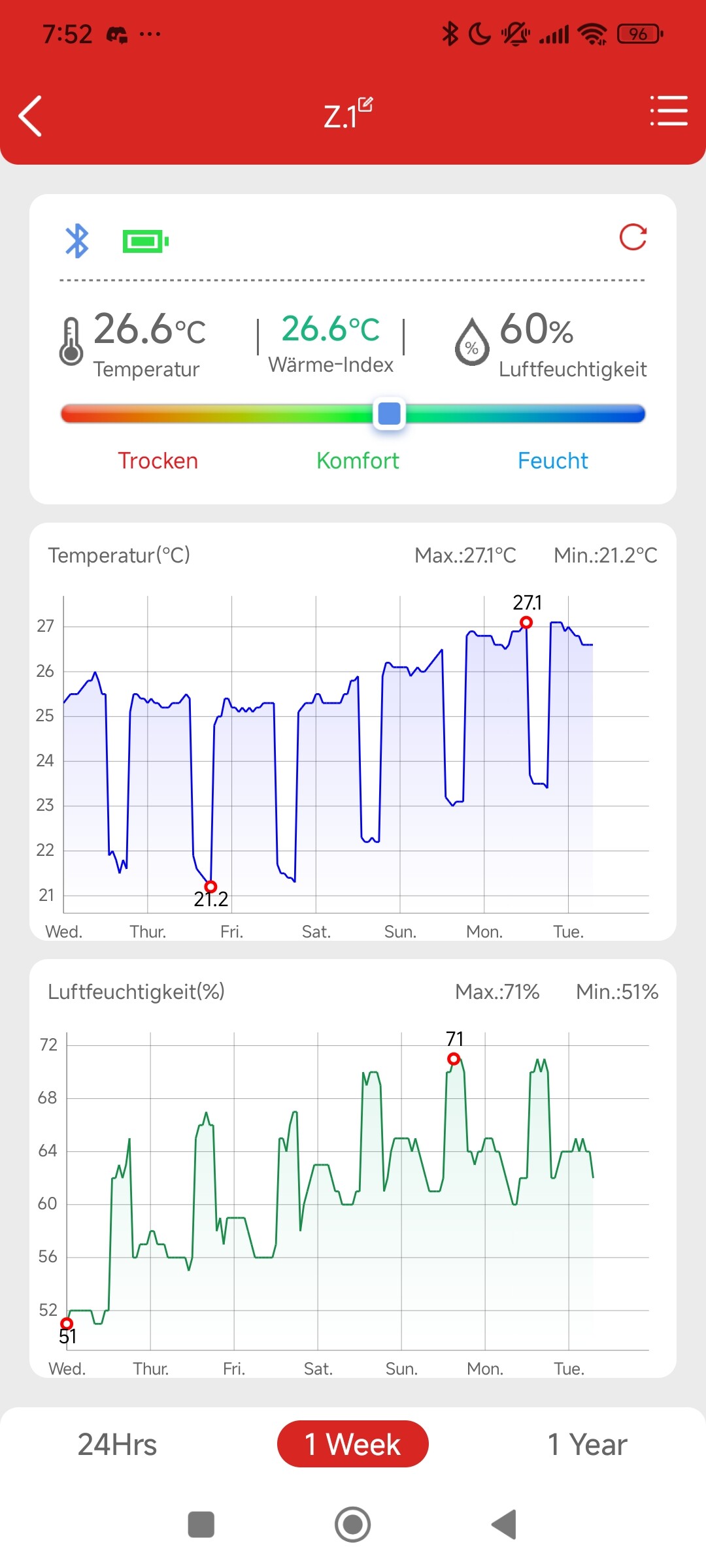Open recent apps from navigation bar

[x=201, y=1525]
